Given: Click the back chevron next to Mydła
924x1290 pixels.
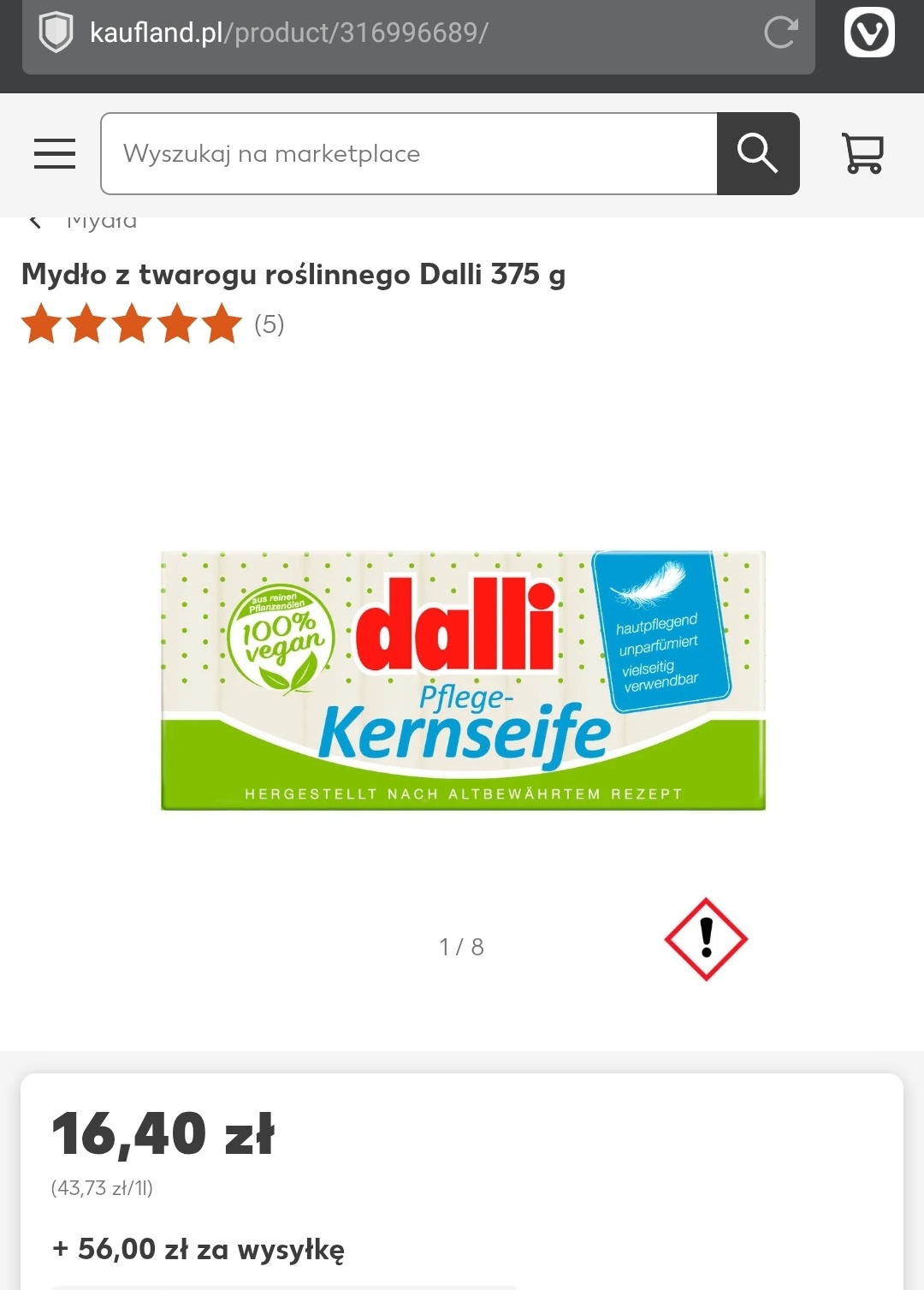Looking at the screenshot, I should [x=35, y=218].
